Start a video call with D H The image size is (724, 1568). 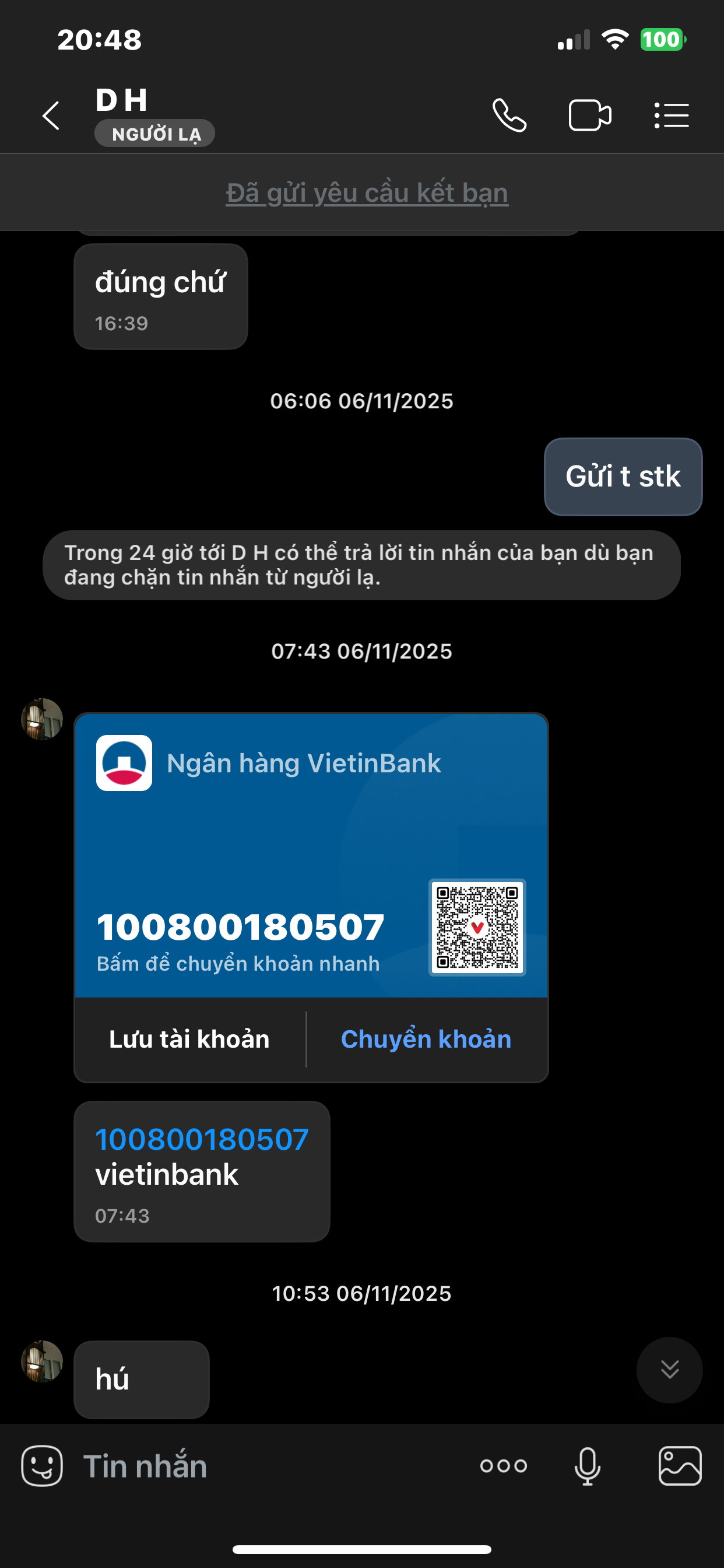(589, 116)
